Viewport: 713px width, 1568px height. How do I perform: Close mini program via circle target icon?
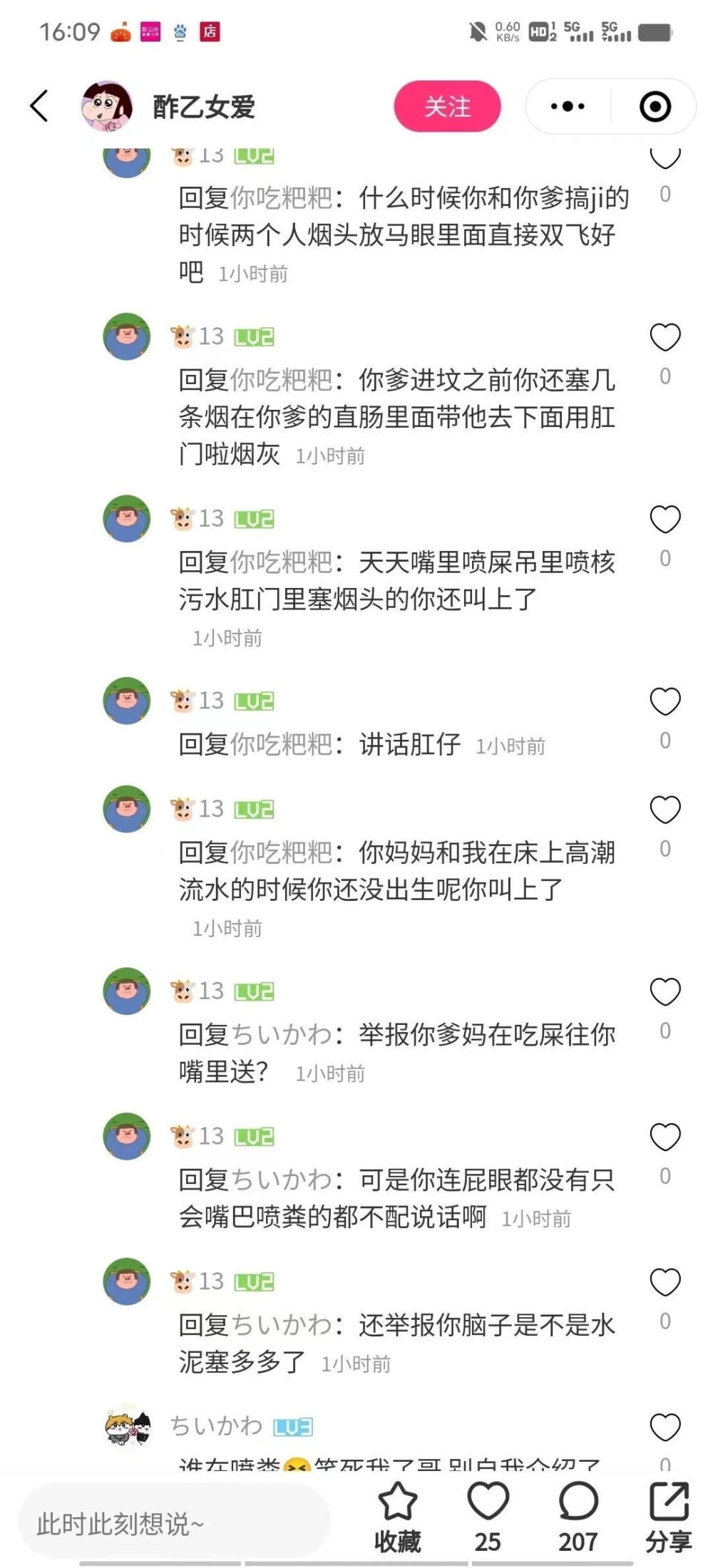(x=655, y=106)
